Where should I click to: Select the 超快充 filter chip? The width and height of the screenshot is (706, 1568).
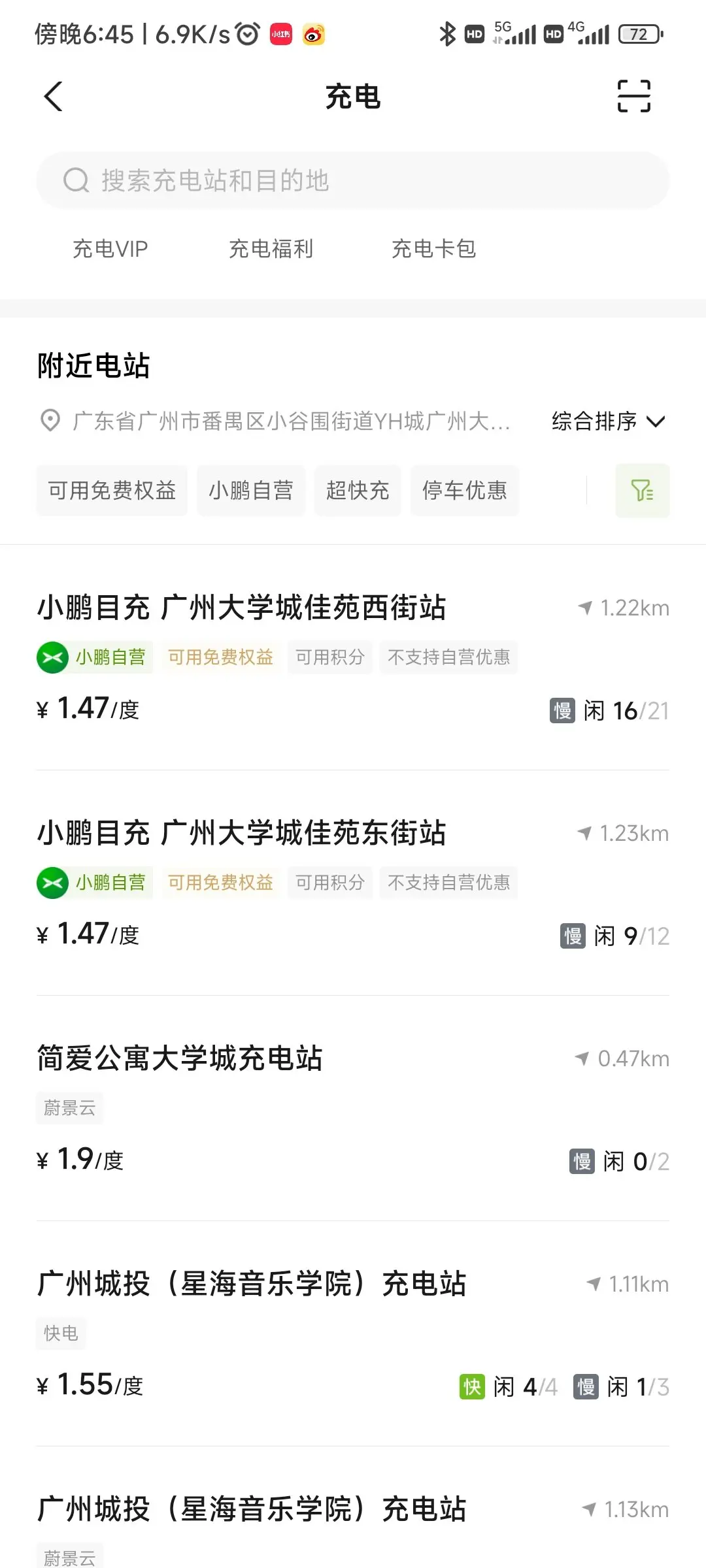(x=358, y=491)
